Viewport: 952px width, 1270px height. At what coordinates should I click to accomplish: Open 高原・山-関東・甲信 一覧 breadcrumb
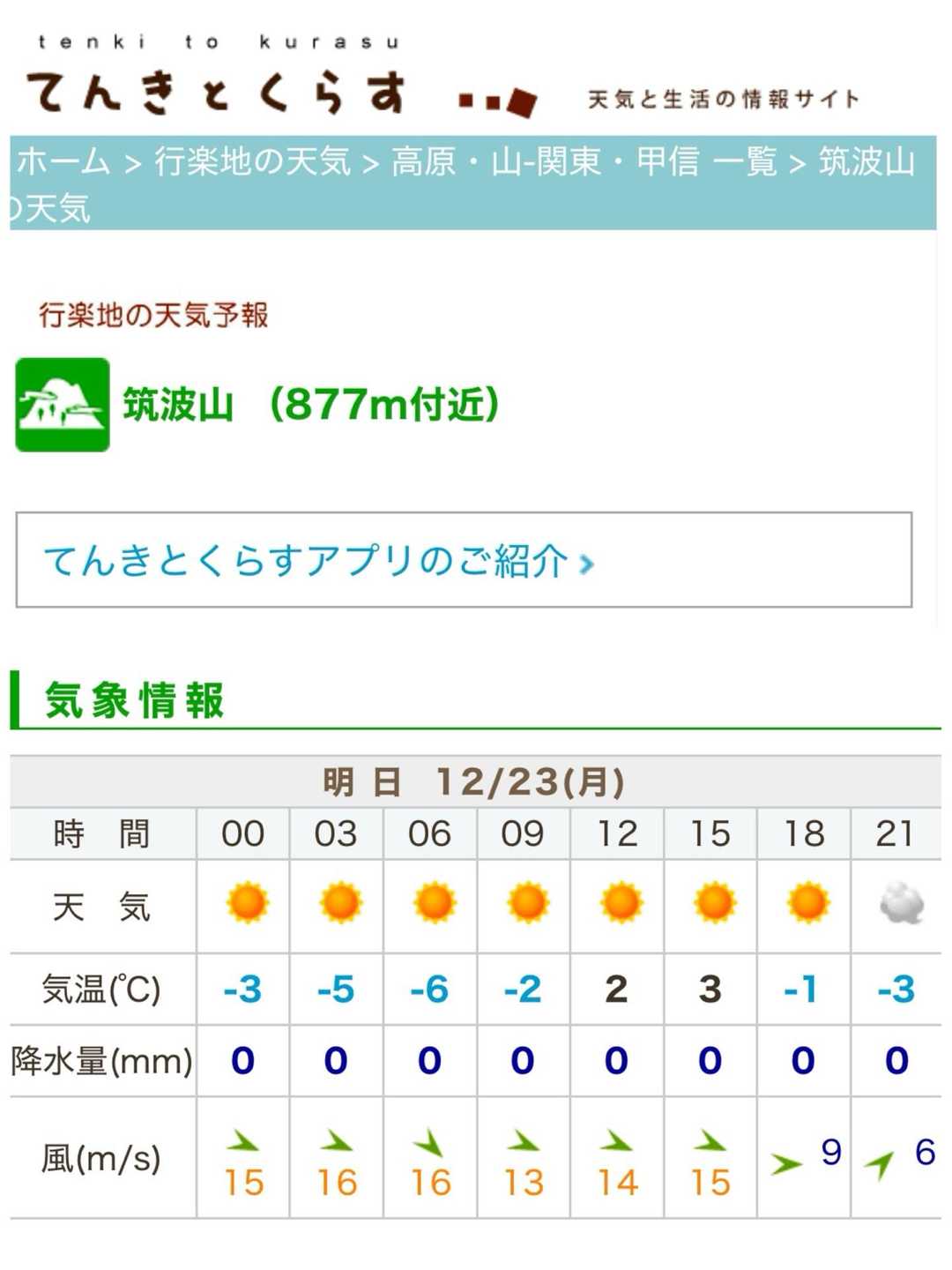pos(584,161)
